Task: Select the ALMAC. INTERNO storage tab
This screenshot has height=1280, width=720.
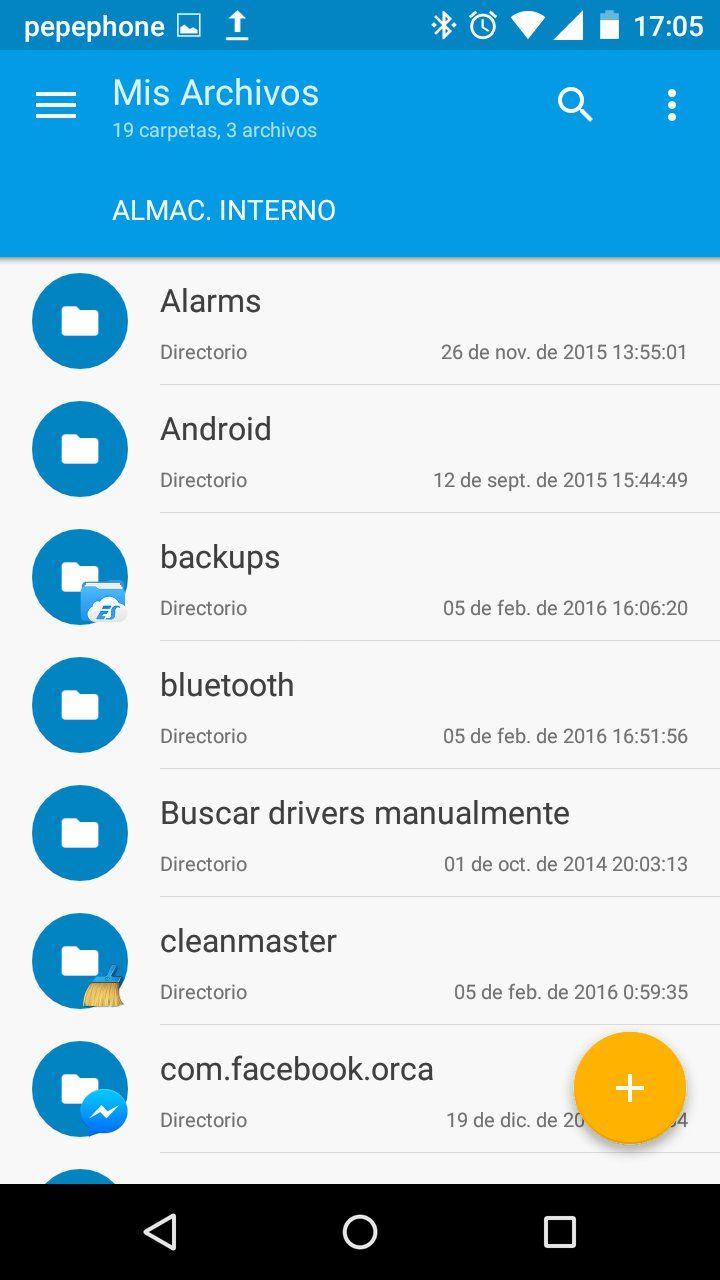Action: pos(224,210)
